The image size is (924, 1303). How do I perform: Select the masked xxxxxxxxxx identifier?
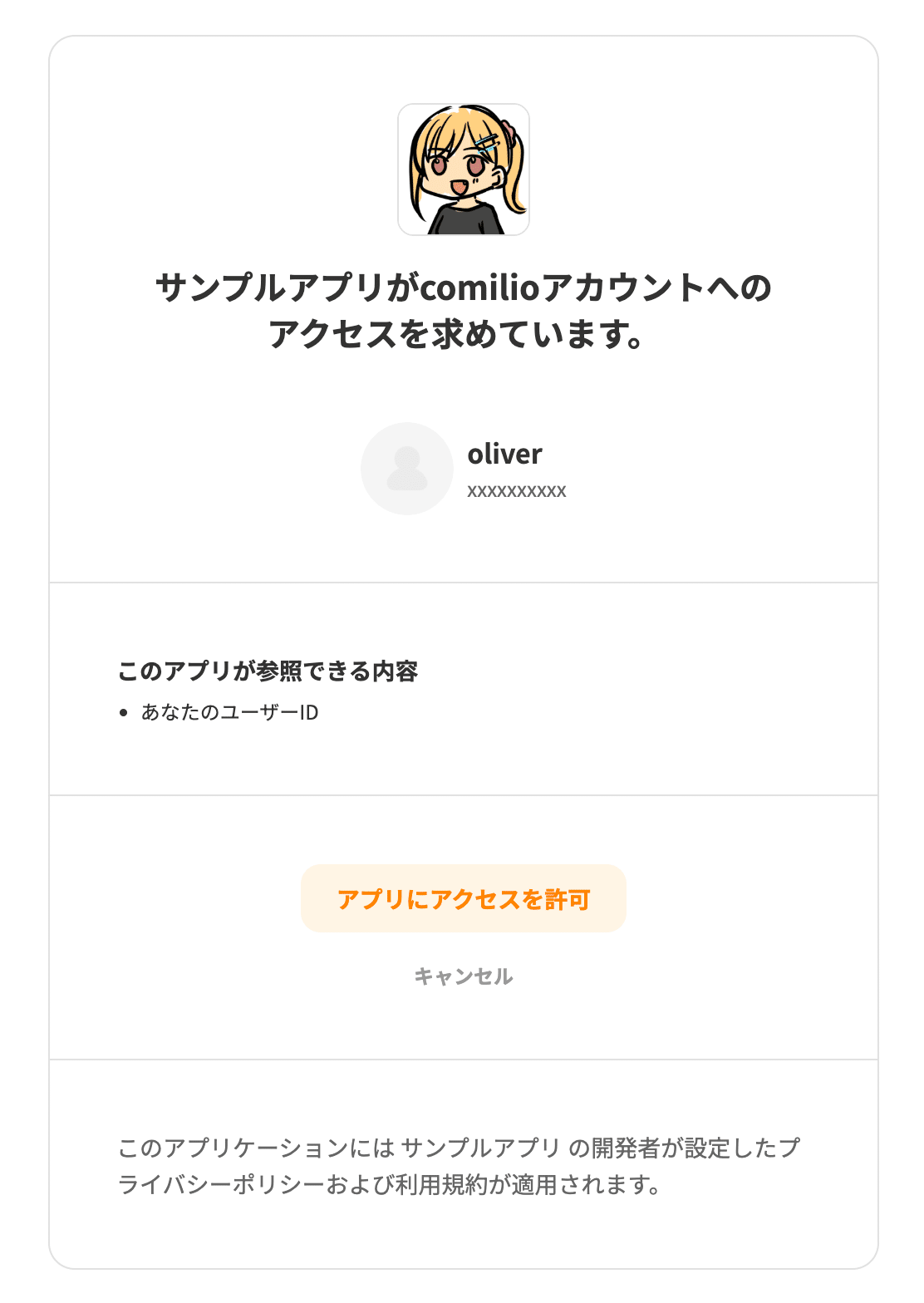tap(517, 490)
